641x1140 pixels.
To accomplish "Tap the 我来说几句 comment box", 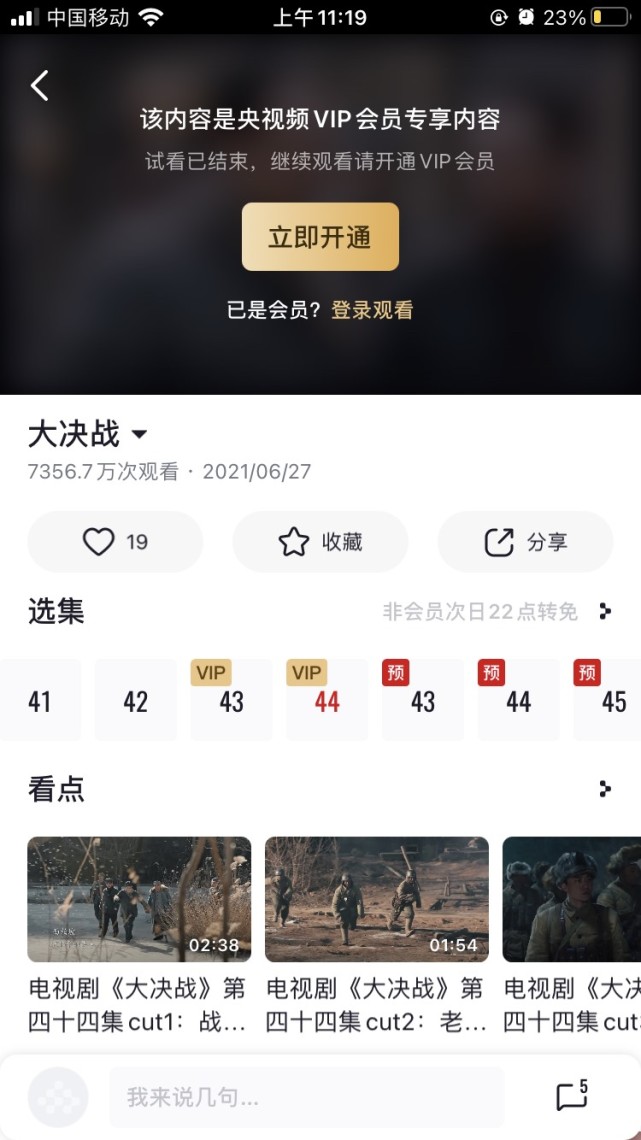I will coord(306,1097).
